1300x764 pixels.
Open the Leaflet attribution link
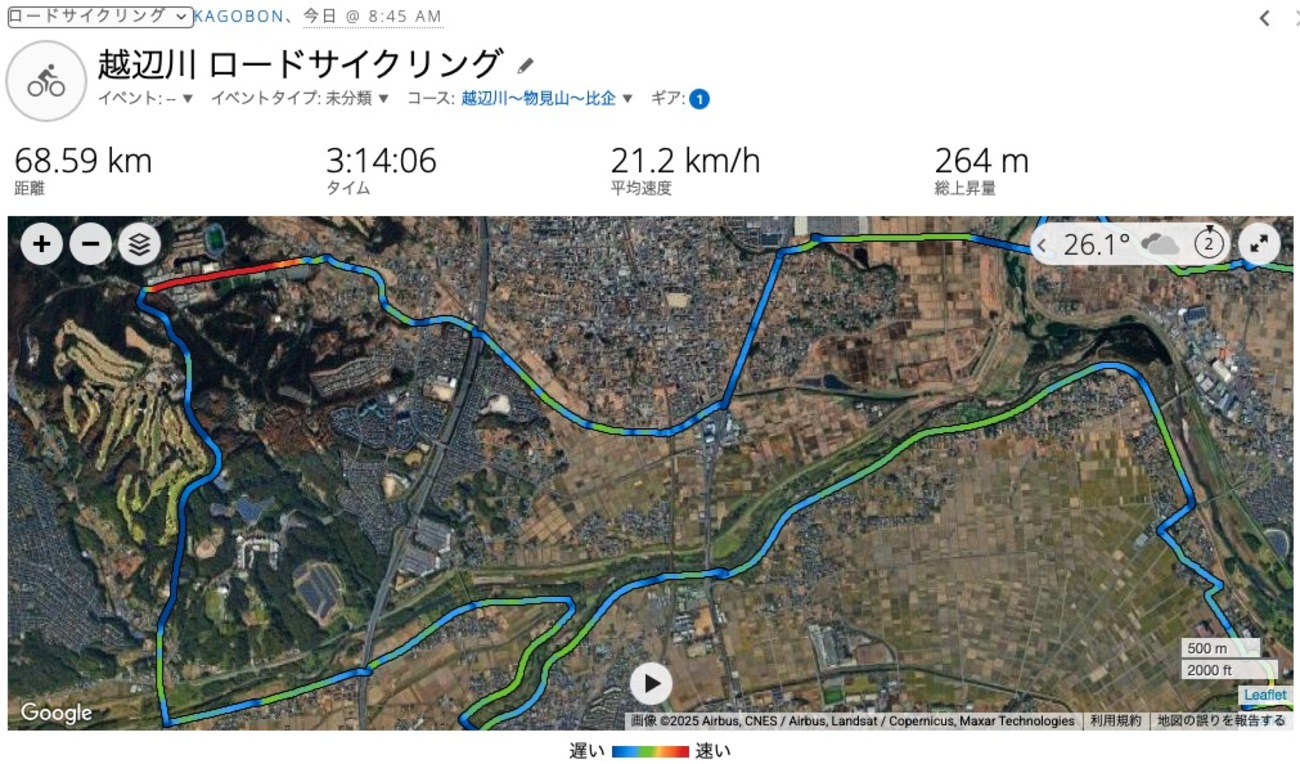(x=1265, y=695)
